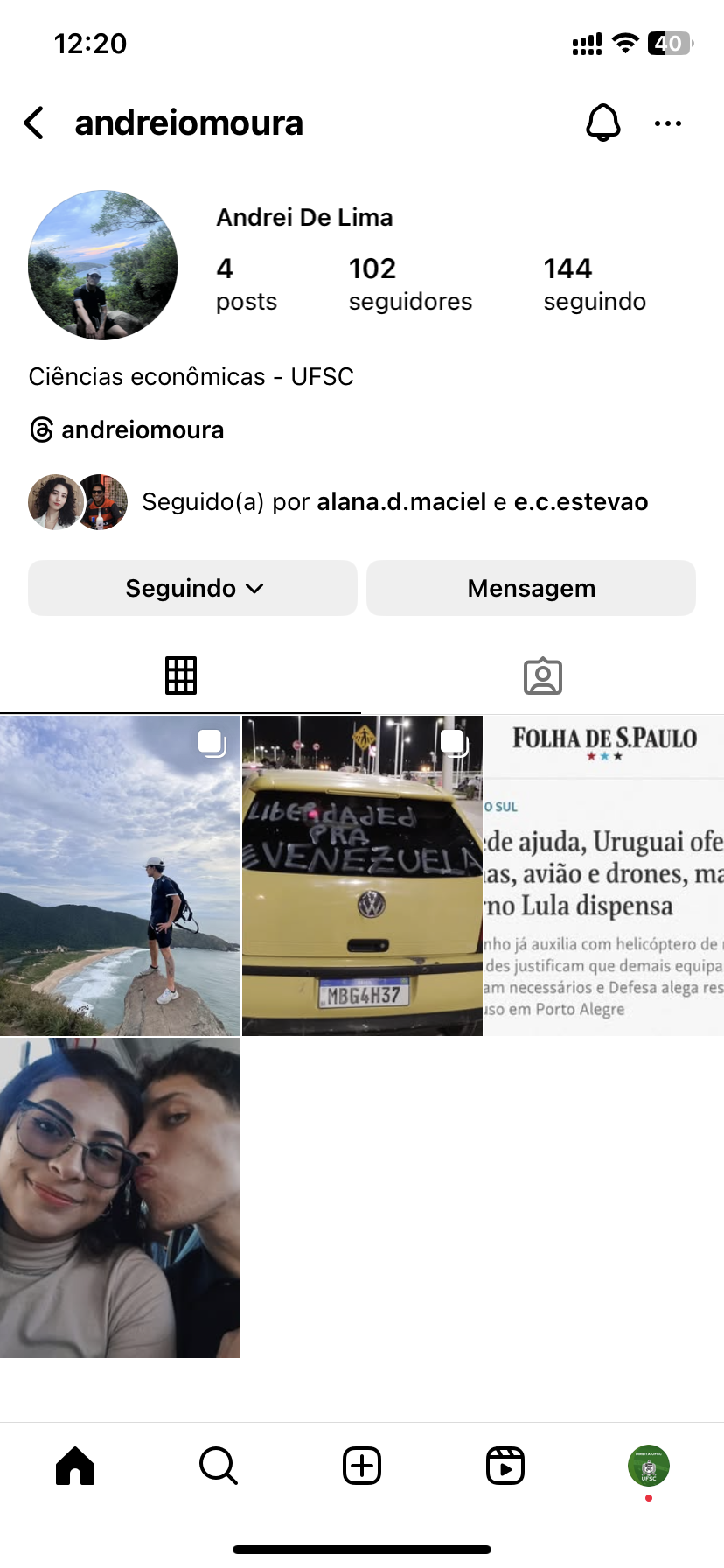Switch to the tagged photos tab
Image resolution: width=724 pixels, height=1568 pixels.
pos(542,675)
